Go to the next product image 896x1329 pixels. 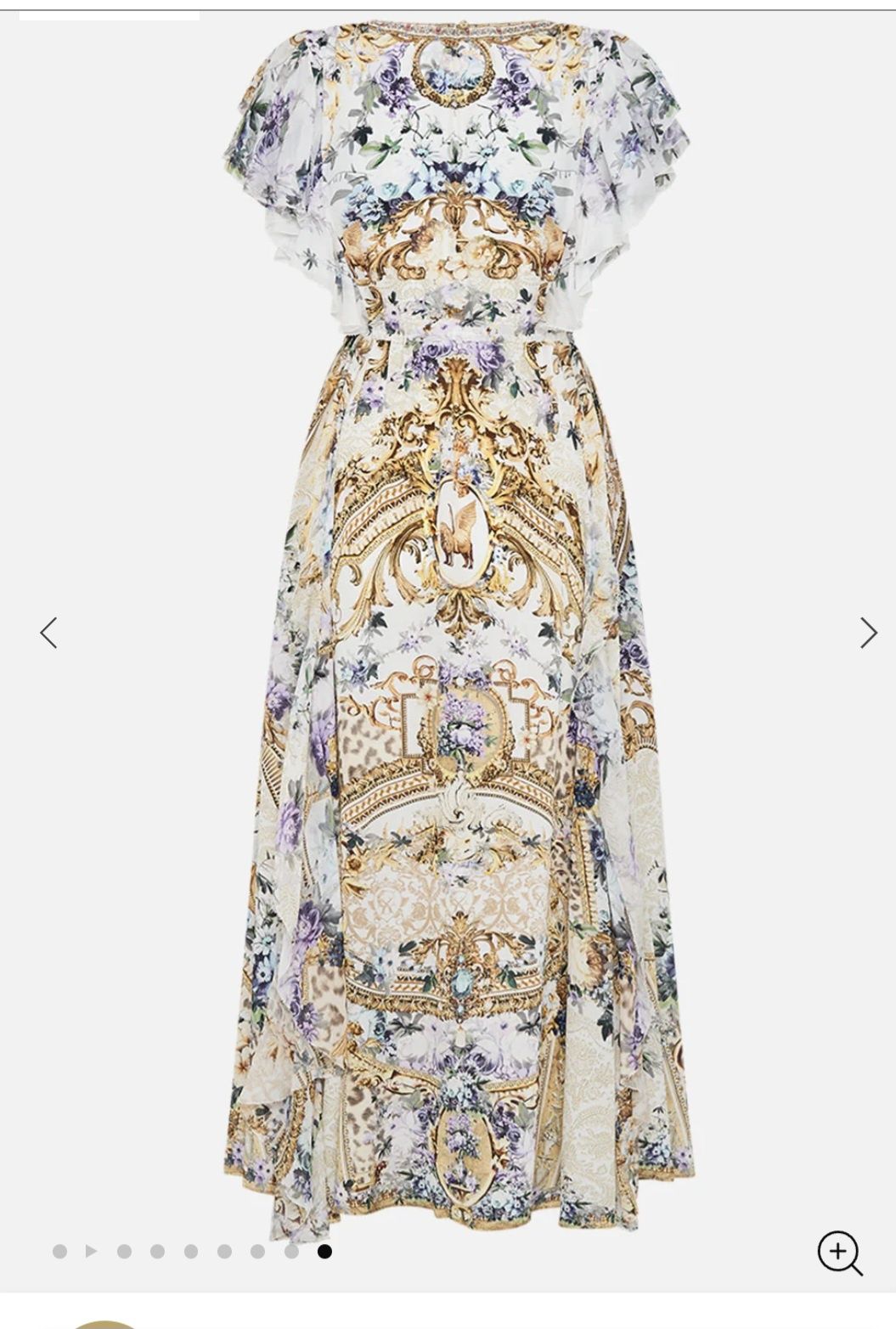868,633
